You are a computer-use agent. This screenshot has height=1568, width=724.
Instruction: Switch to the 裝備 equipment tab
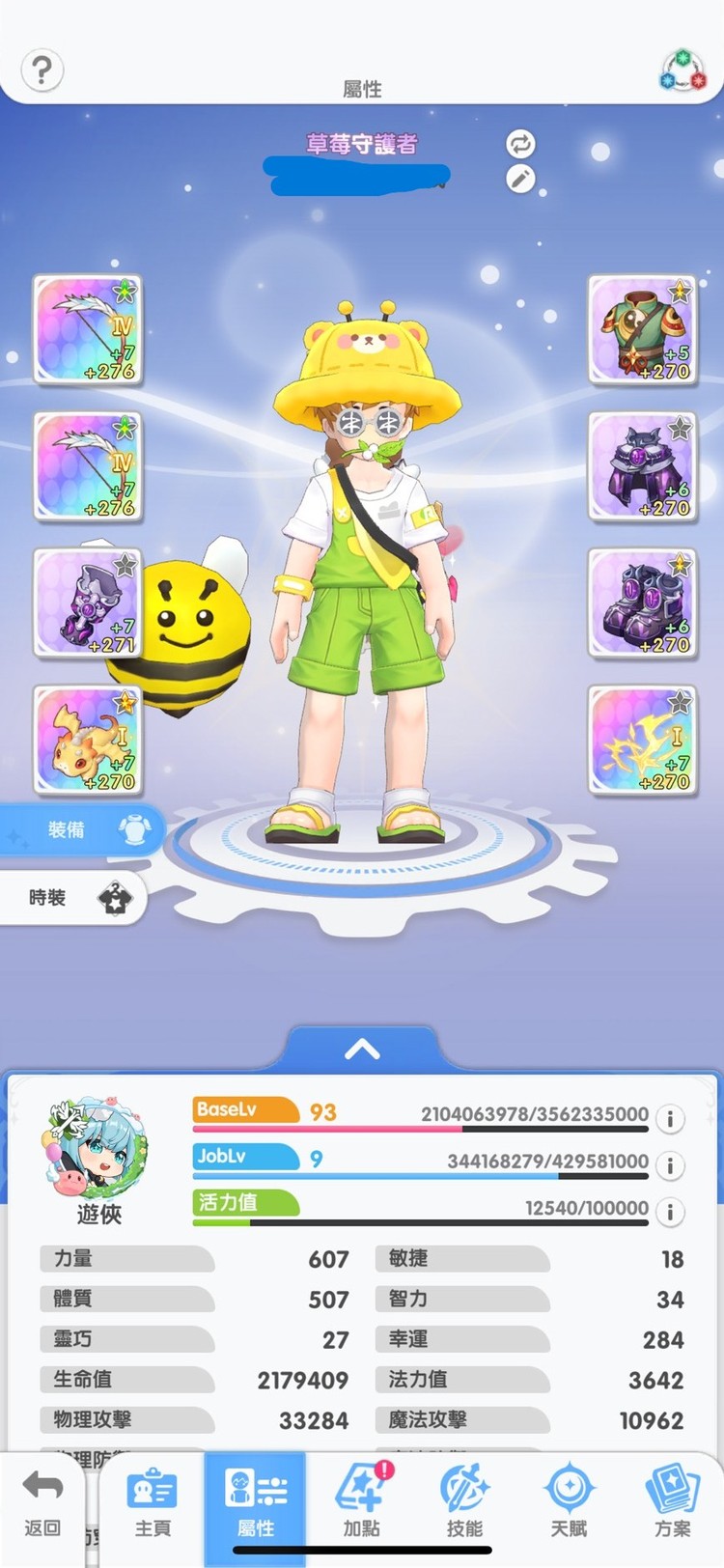[82, 830]
